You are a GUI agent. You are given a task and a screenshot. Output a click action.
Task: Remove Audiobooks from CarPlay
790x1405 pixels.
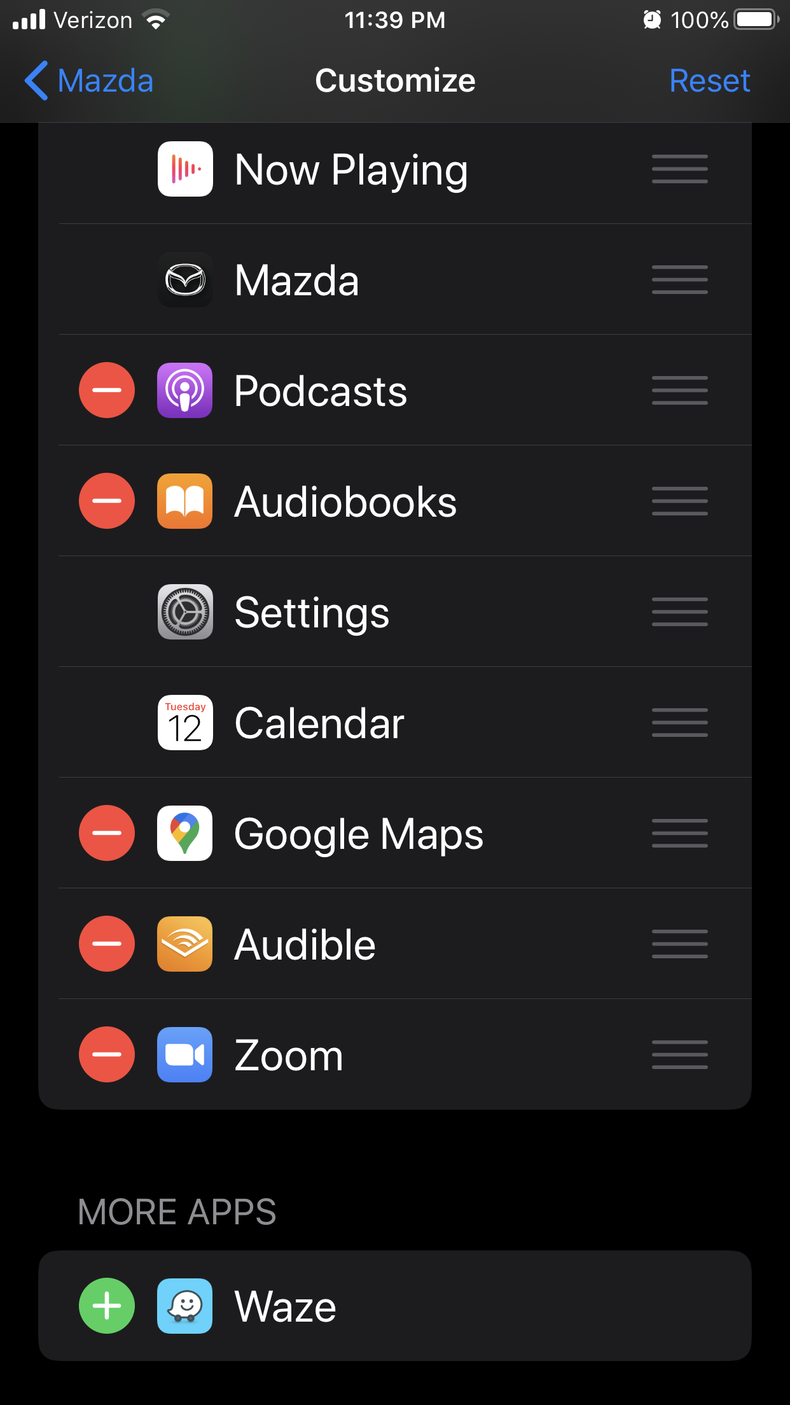pos(107,501)
